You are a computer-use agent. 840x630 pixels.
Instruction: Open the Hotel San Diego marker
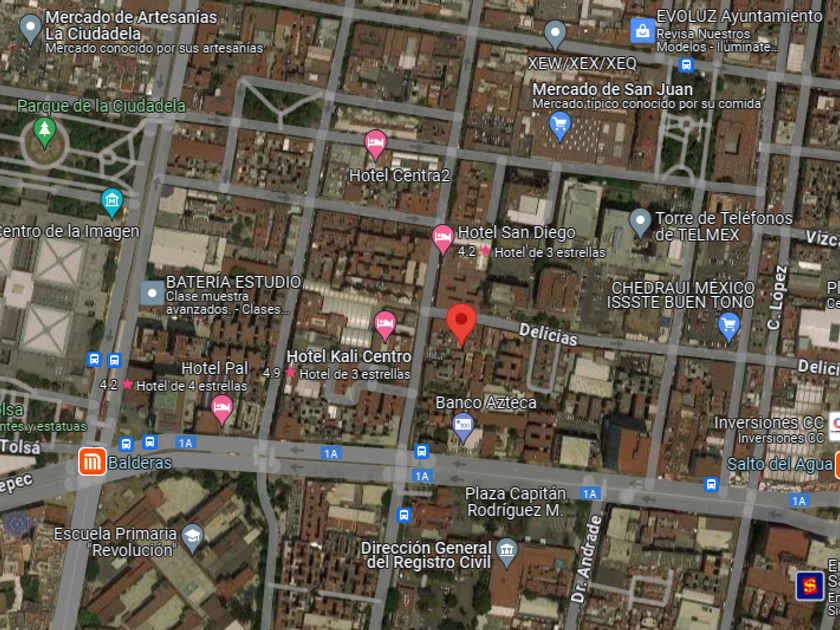pyautogui.click(x=442, y=239)
